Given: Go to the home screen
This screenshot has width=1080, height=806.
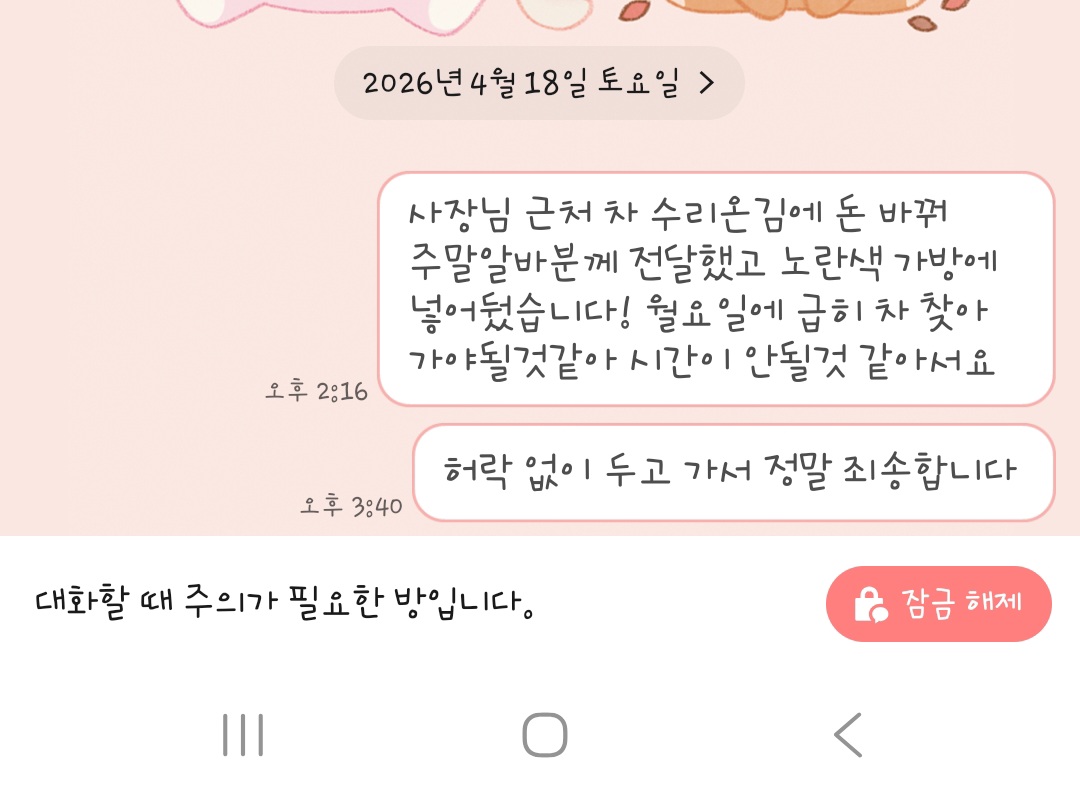Looking at the screenshot, I should [x=544, y=736].
